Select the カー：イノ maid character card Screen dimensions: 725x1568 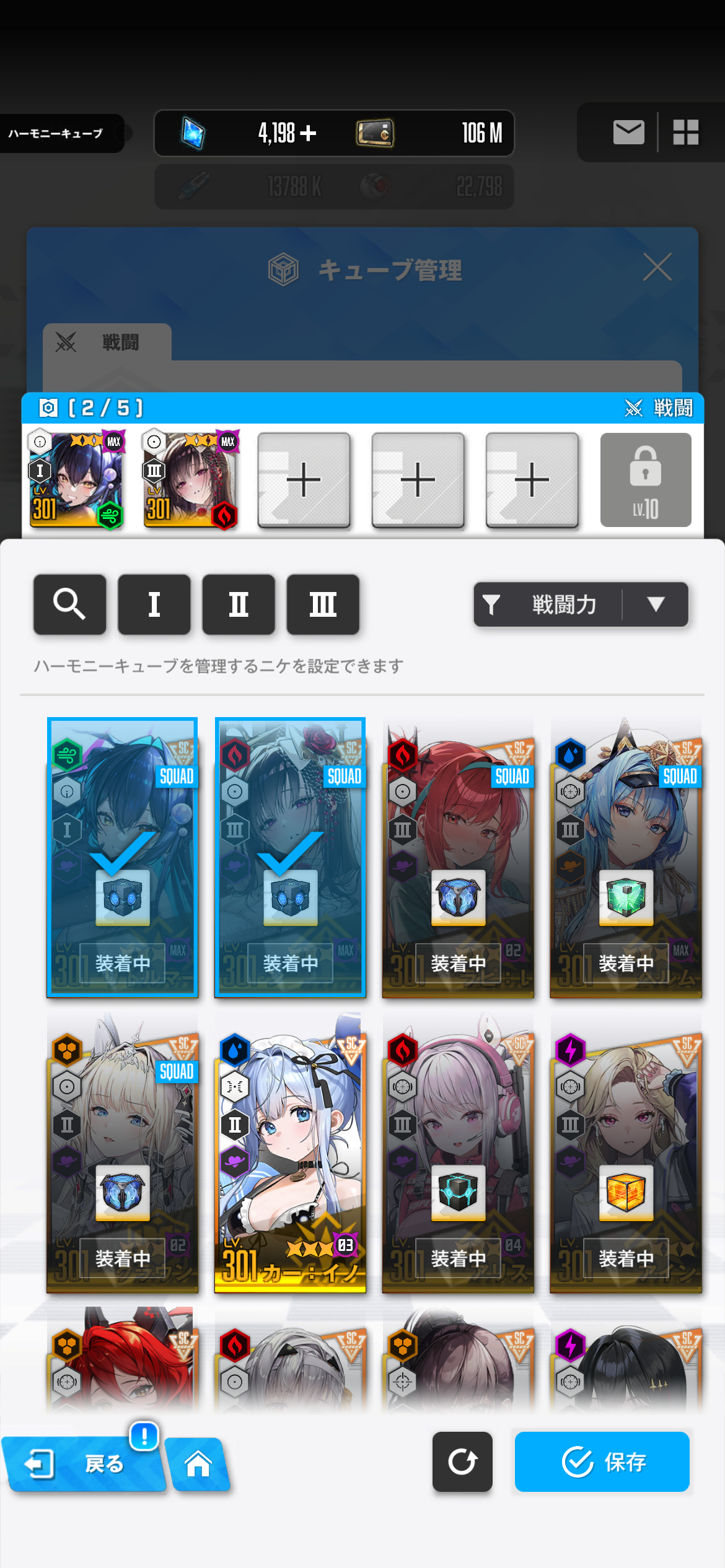pyautogui.click(x=290, y=1153)
